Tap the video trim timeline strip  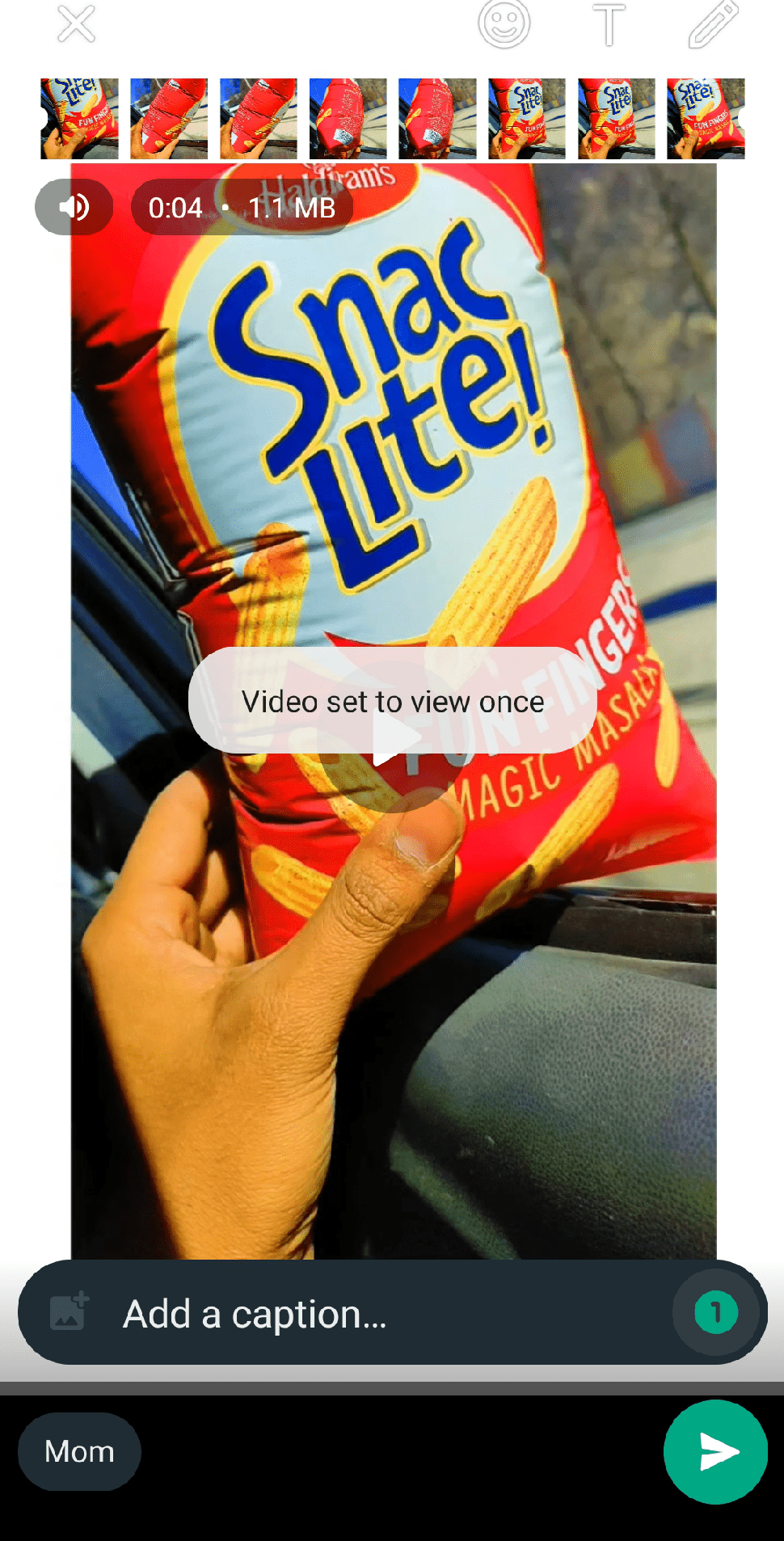(392, 118)
